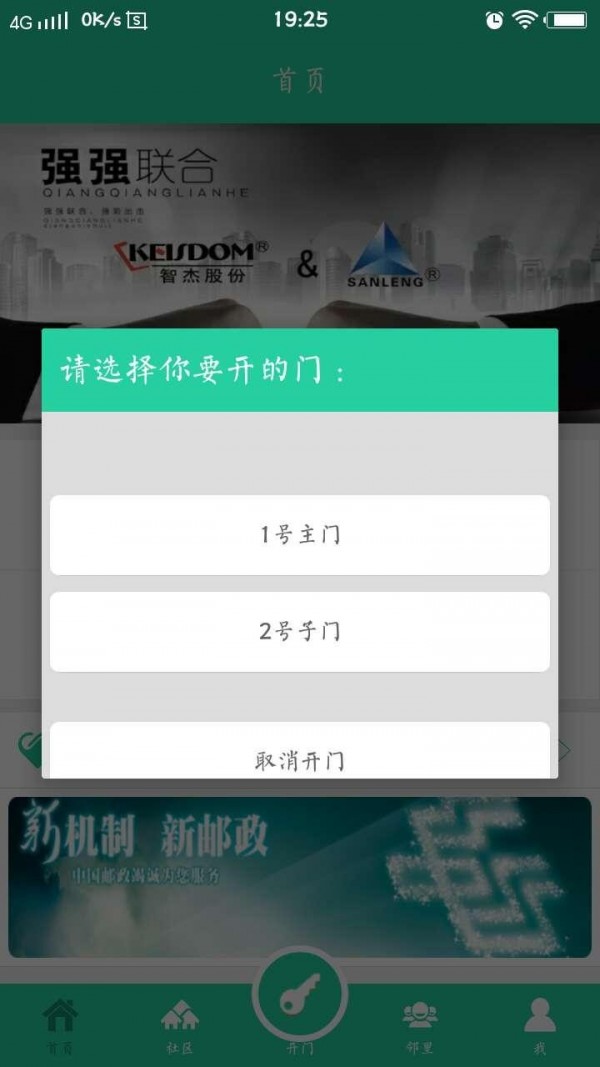The height and width of the screenshot is (1067, 600).
Task: Tap the 首页 home tab
Action: point(60,1026)
